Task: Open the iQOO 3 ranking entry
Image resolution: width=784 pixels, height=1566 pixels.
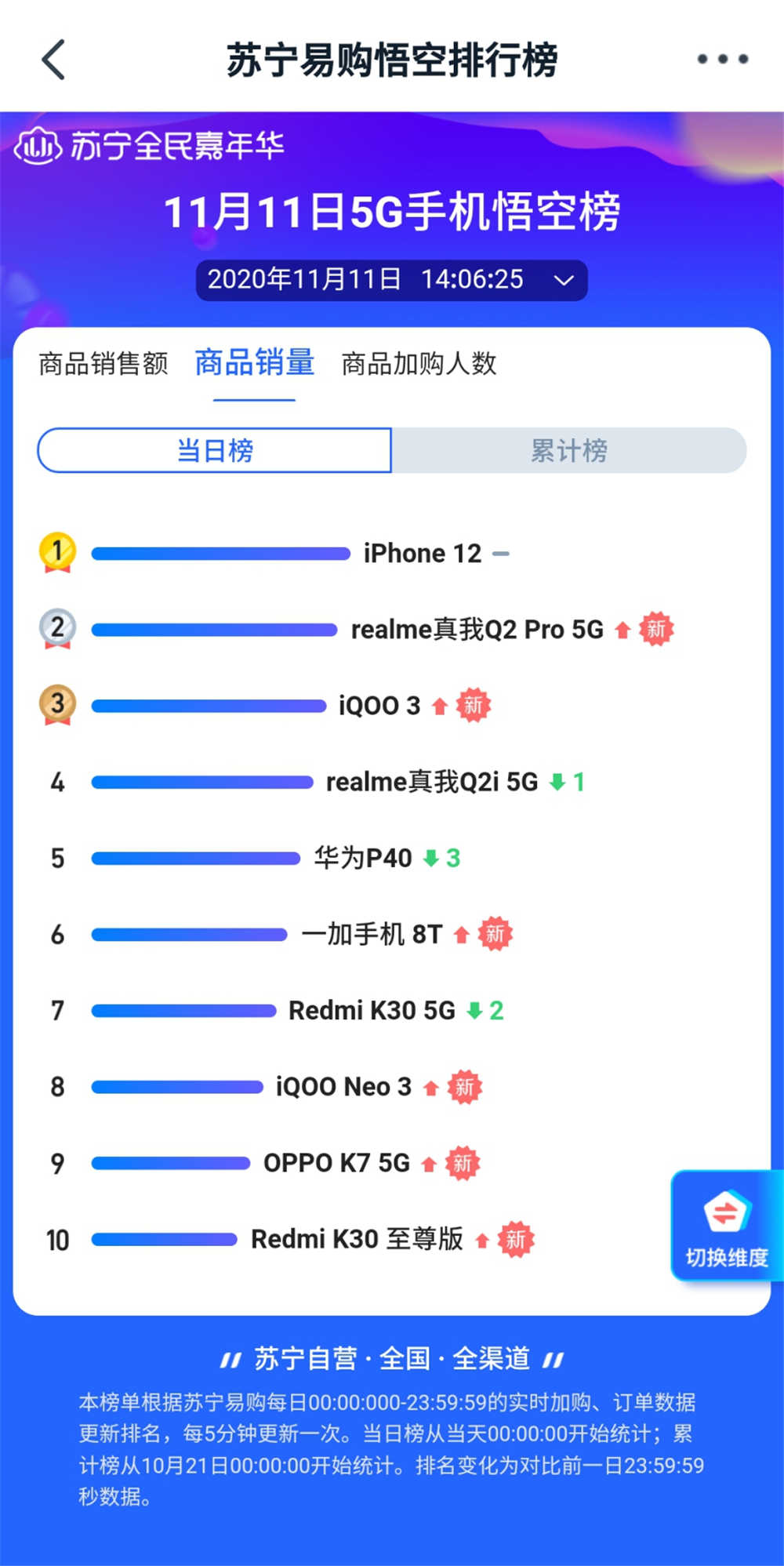Action: [379, 706]
